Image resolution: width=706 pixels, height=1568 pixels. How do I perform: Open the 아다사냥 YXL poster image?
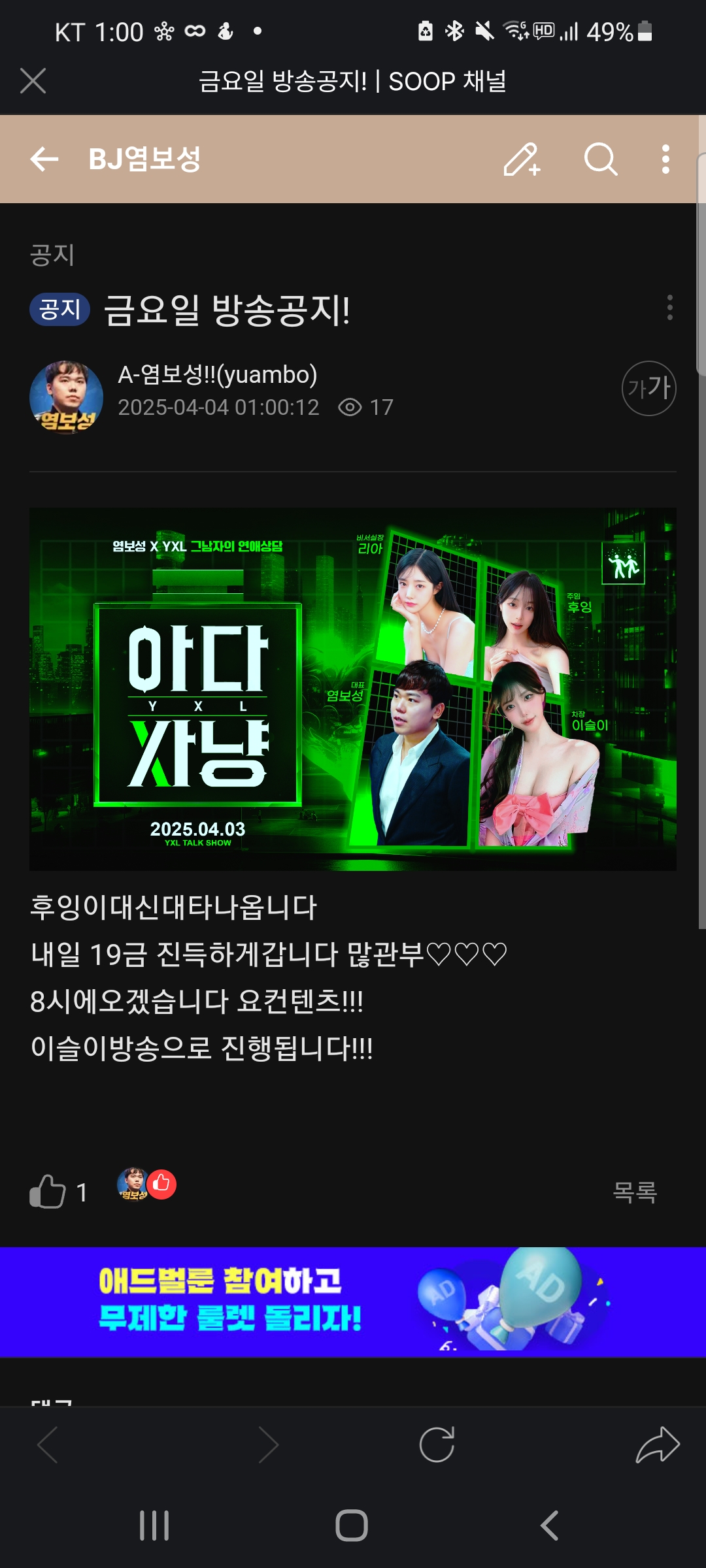point(353,689)
